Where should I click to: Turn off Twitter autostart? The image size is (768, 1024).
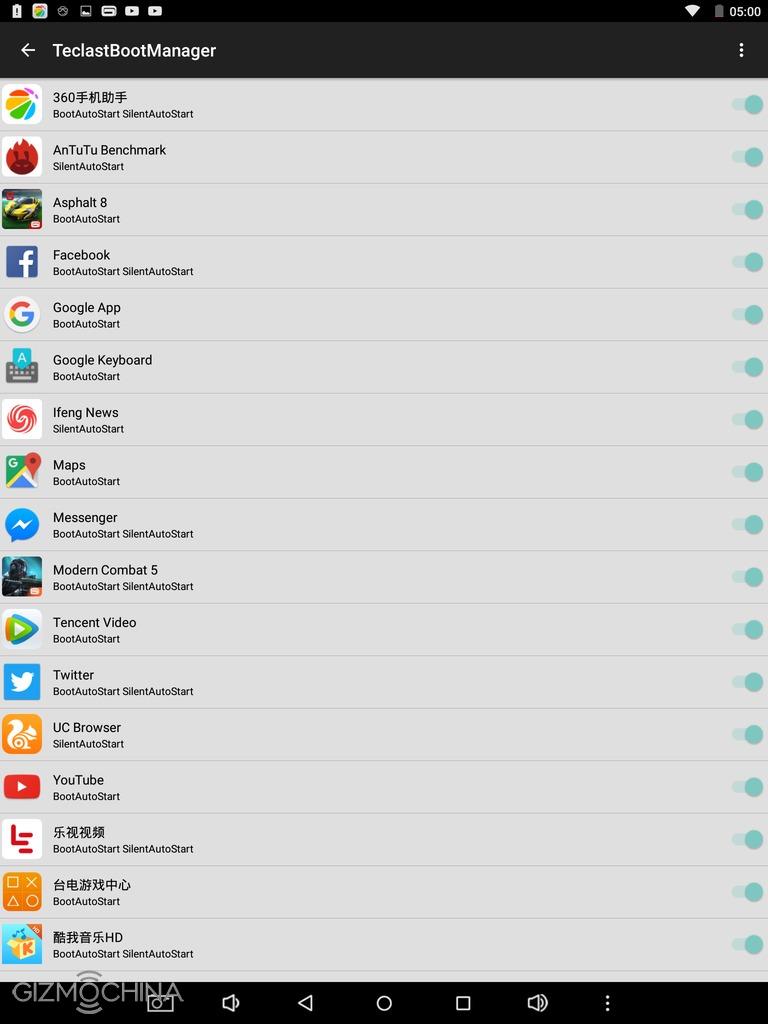click(x=747, y=682)
